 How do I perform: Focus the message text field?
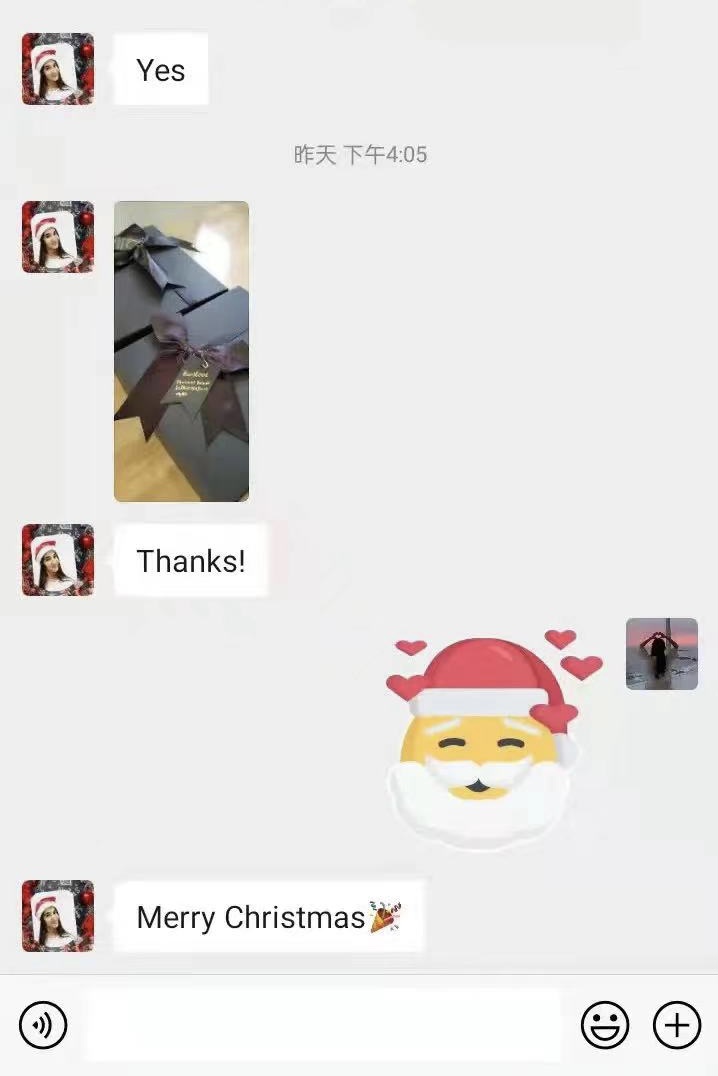click(x=322, y=1025)
